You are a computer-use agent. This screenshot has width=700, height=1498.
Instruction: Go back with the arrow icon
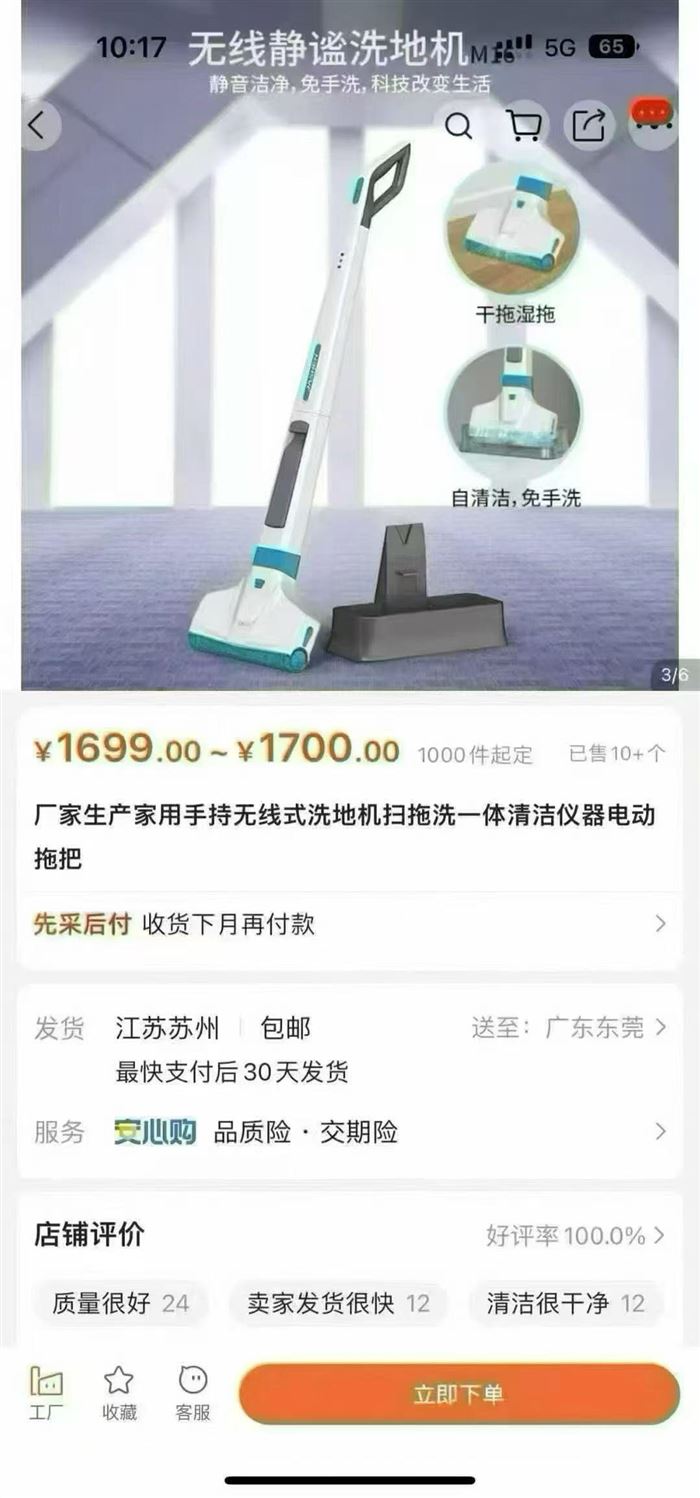(38, 126)
